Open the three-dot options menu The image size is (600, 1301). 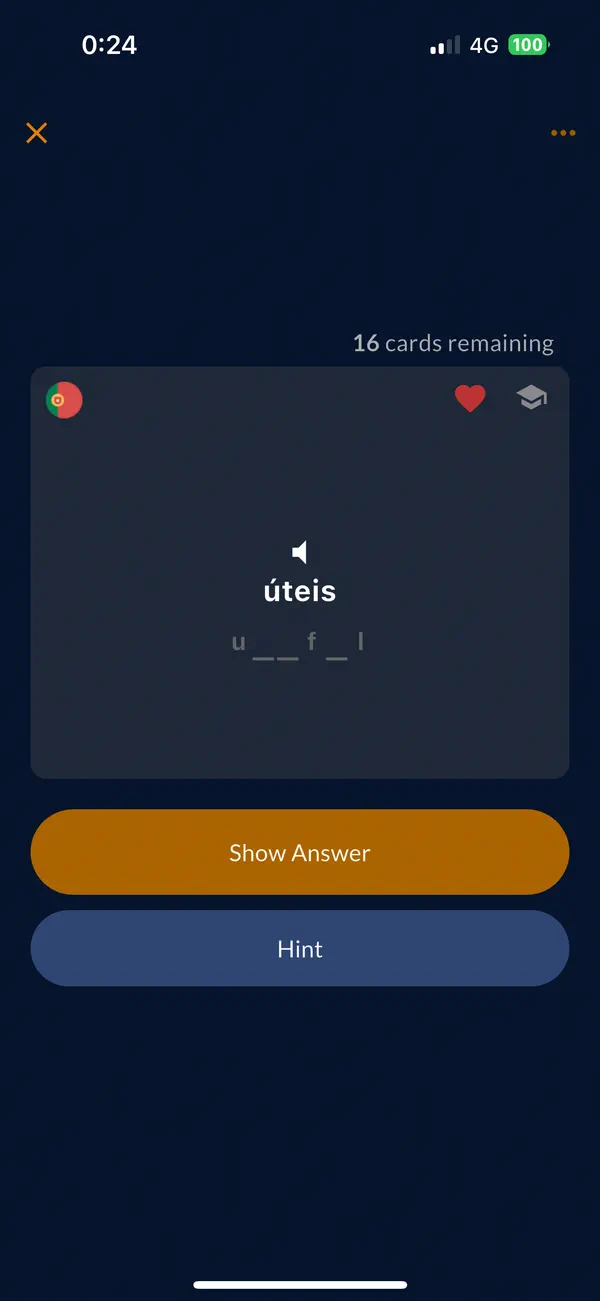pyautogui.click(x=563, y=133)
